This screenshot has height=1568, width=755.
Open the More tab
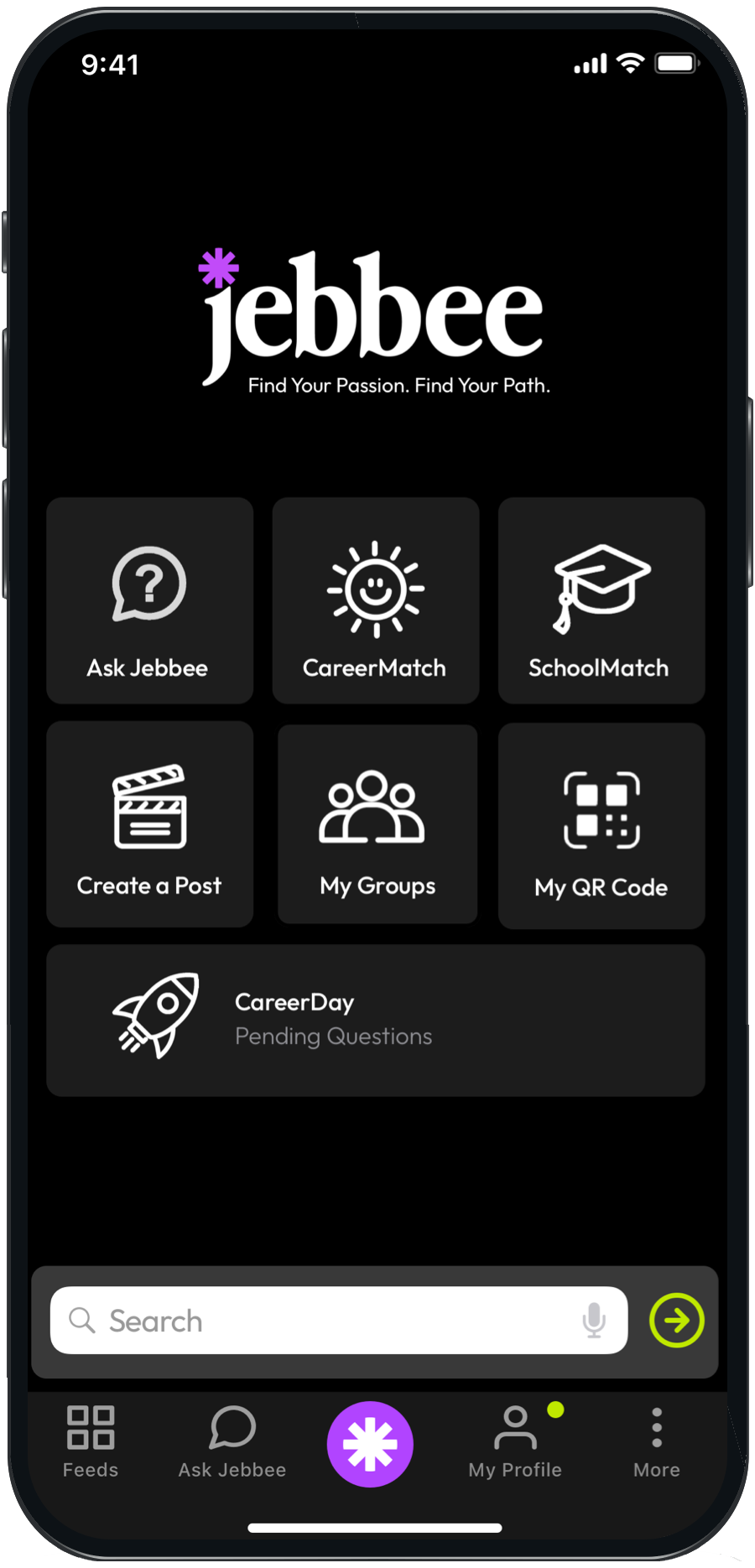657,1442
